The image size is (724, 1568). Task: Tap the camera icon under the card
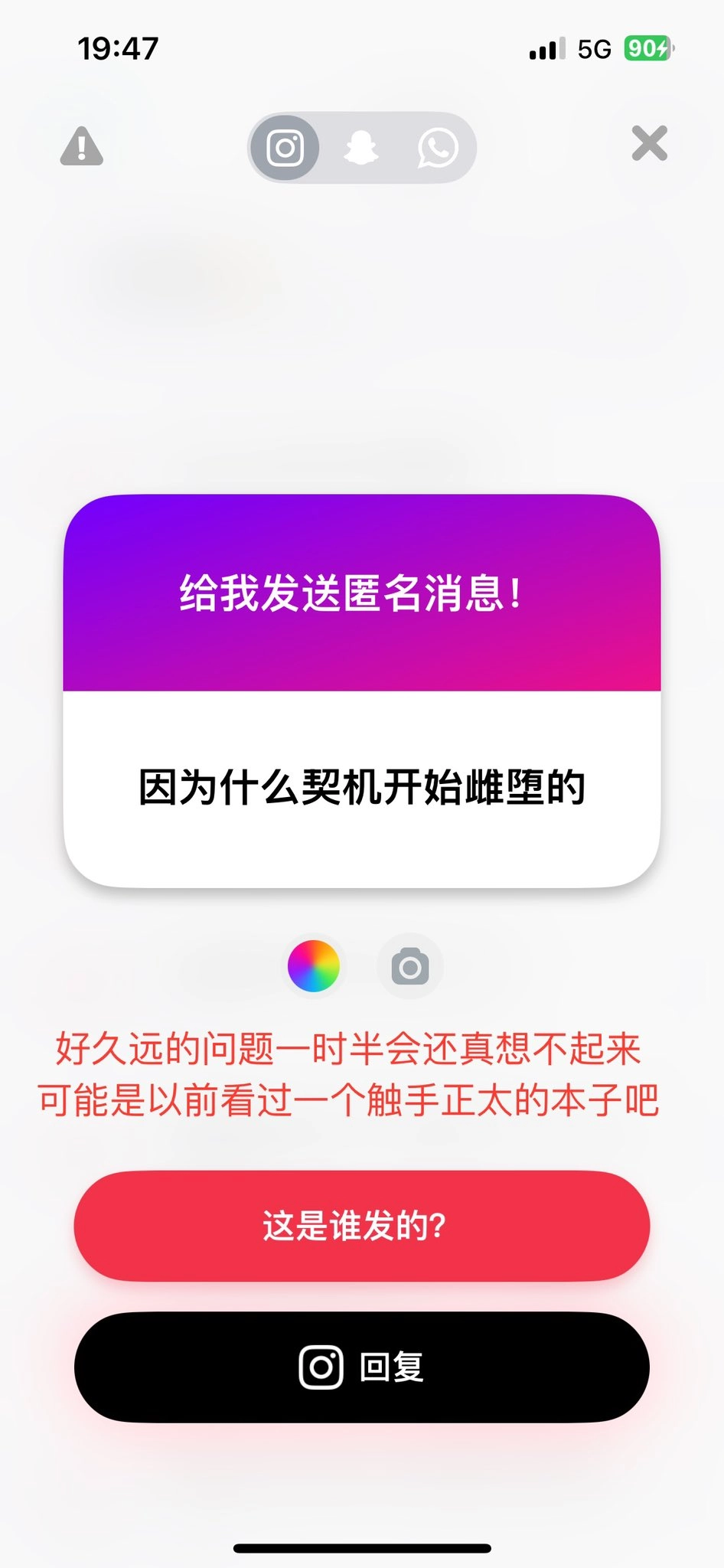pos(410,966)
